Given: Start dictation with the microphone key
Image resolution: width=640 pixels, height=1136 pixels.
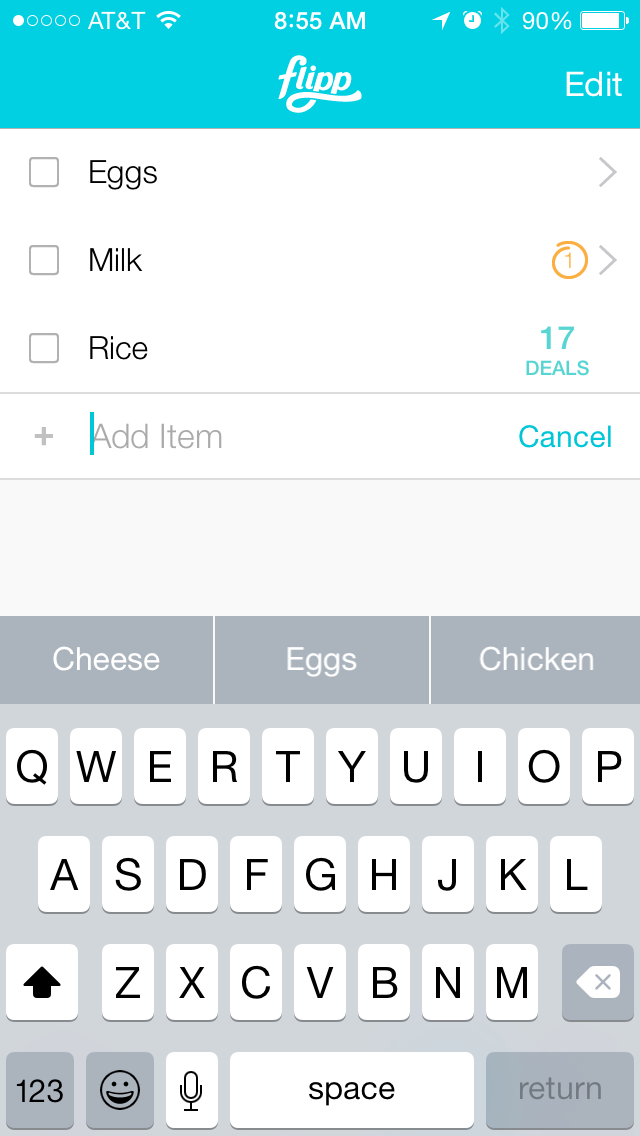Looking at the screenshot, I should [x=191, y=1090].
